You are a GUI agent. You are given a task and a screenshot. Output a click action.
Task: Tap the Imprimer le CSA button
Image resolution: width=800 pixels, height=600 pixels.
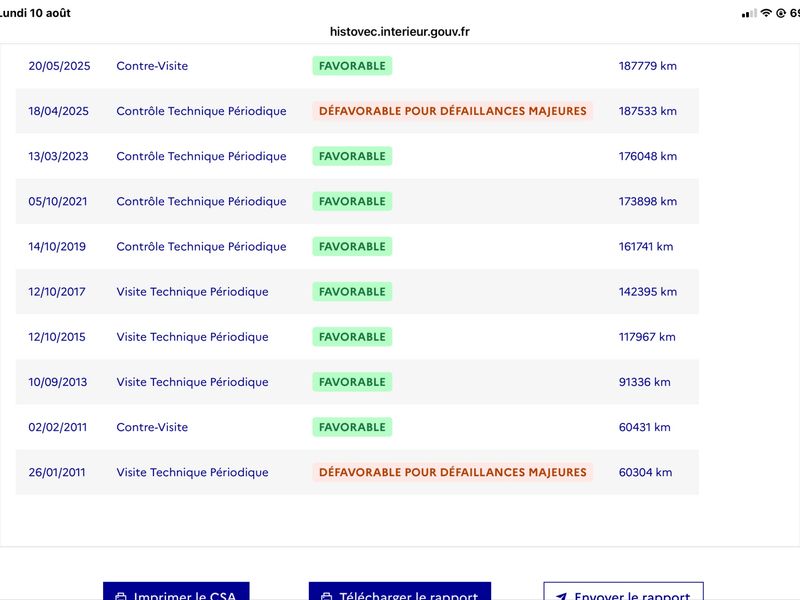tap(176, 591)
